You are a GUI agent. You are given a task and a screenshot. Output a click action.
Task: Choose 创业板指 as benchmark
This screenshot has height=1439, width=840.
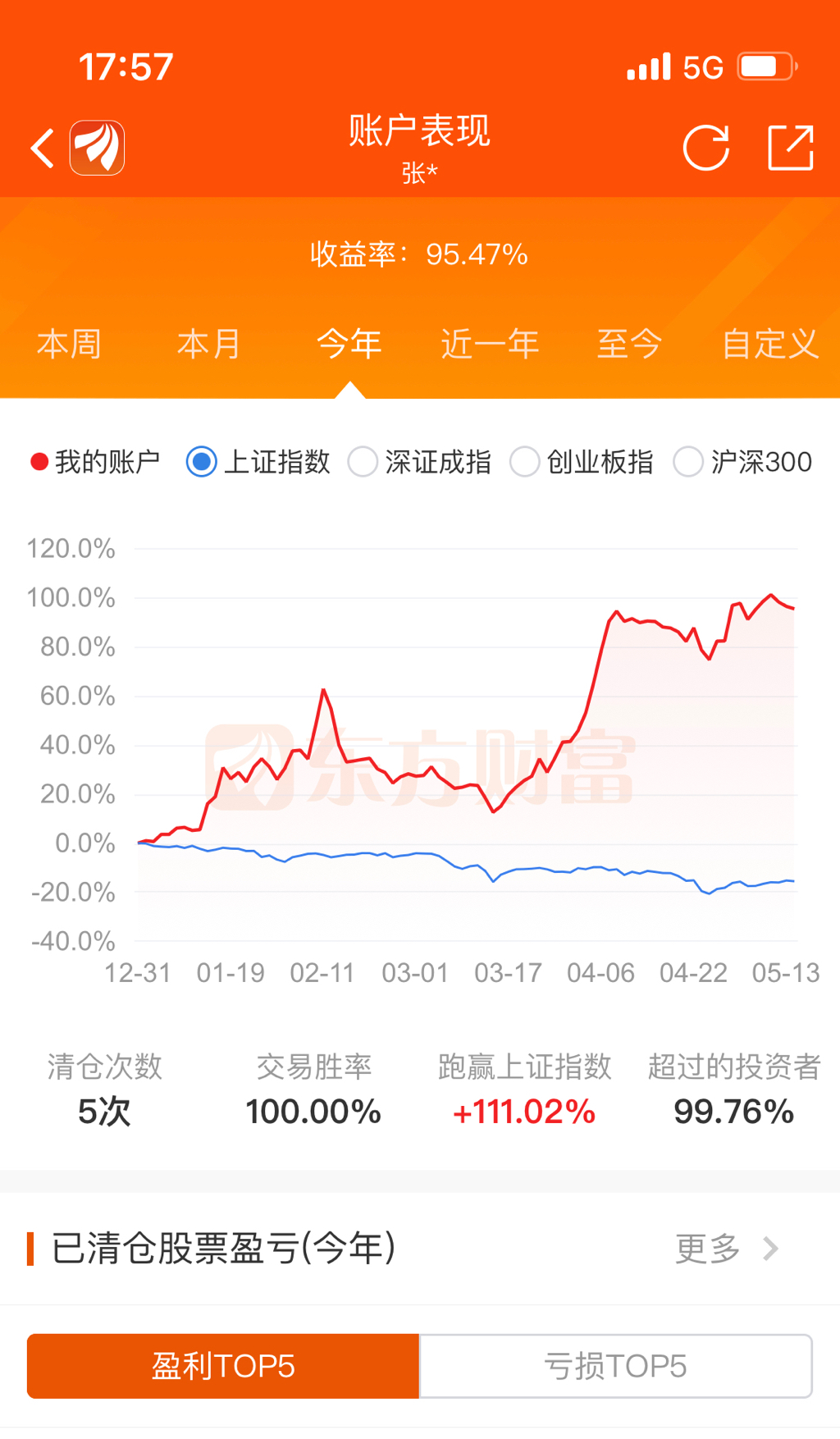[582, 462]
